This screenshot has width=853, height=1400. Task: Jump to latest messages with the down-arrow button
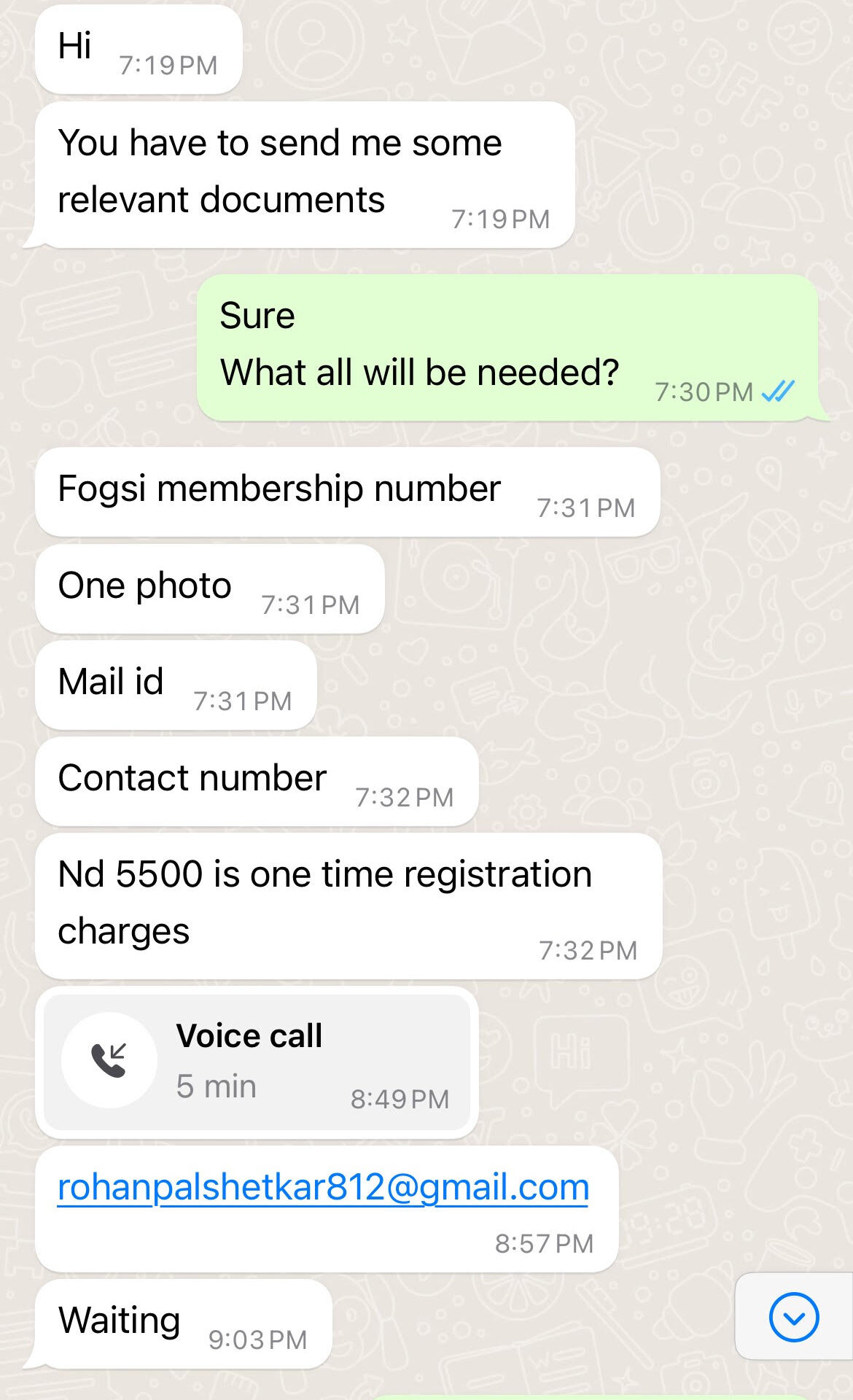[x=794, y=1317]
